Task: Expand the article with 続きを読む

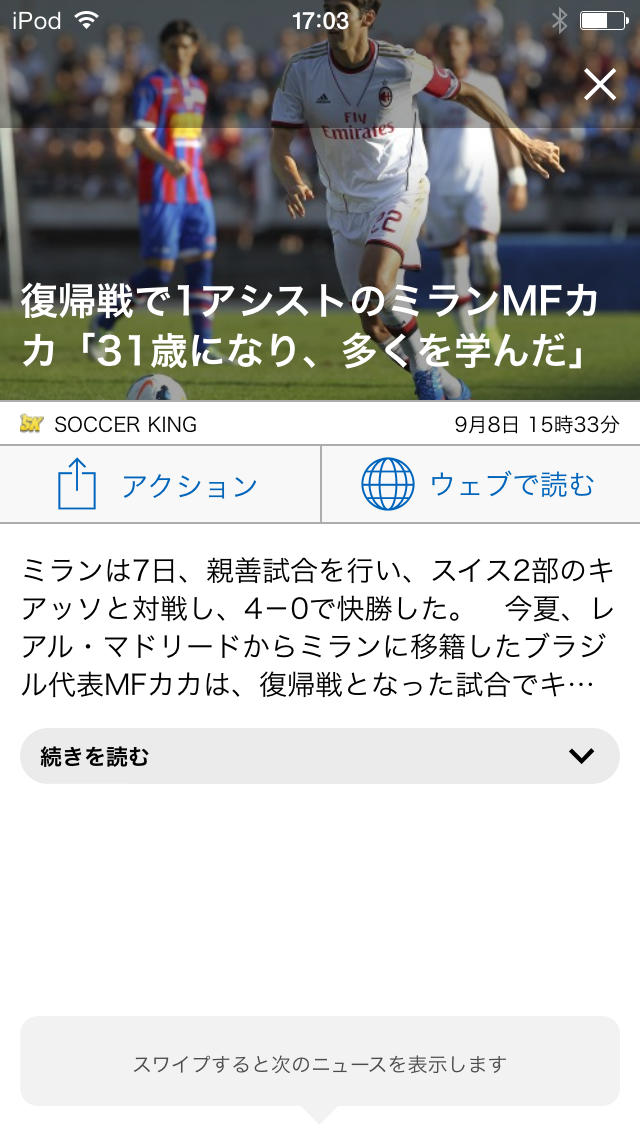Action: pos(320,756)
